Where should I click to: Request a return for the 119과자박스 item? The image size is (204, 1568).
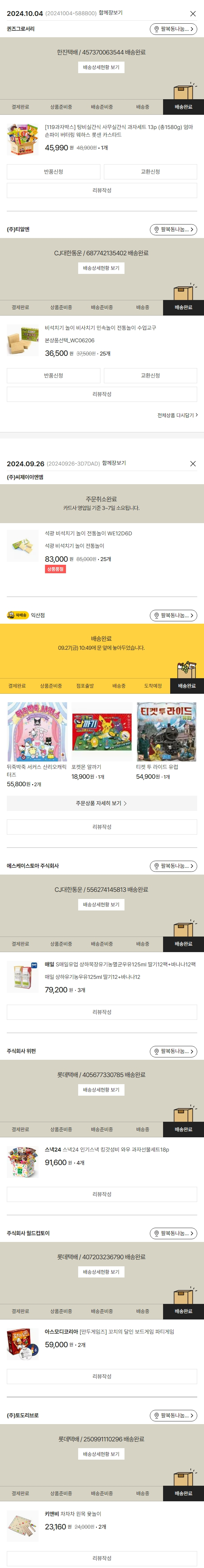click(x=53, y=172)
